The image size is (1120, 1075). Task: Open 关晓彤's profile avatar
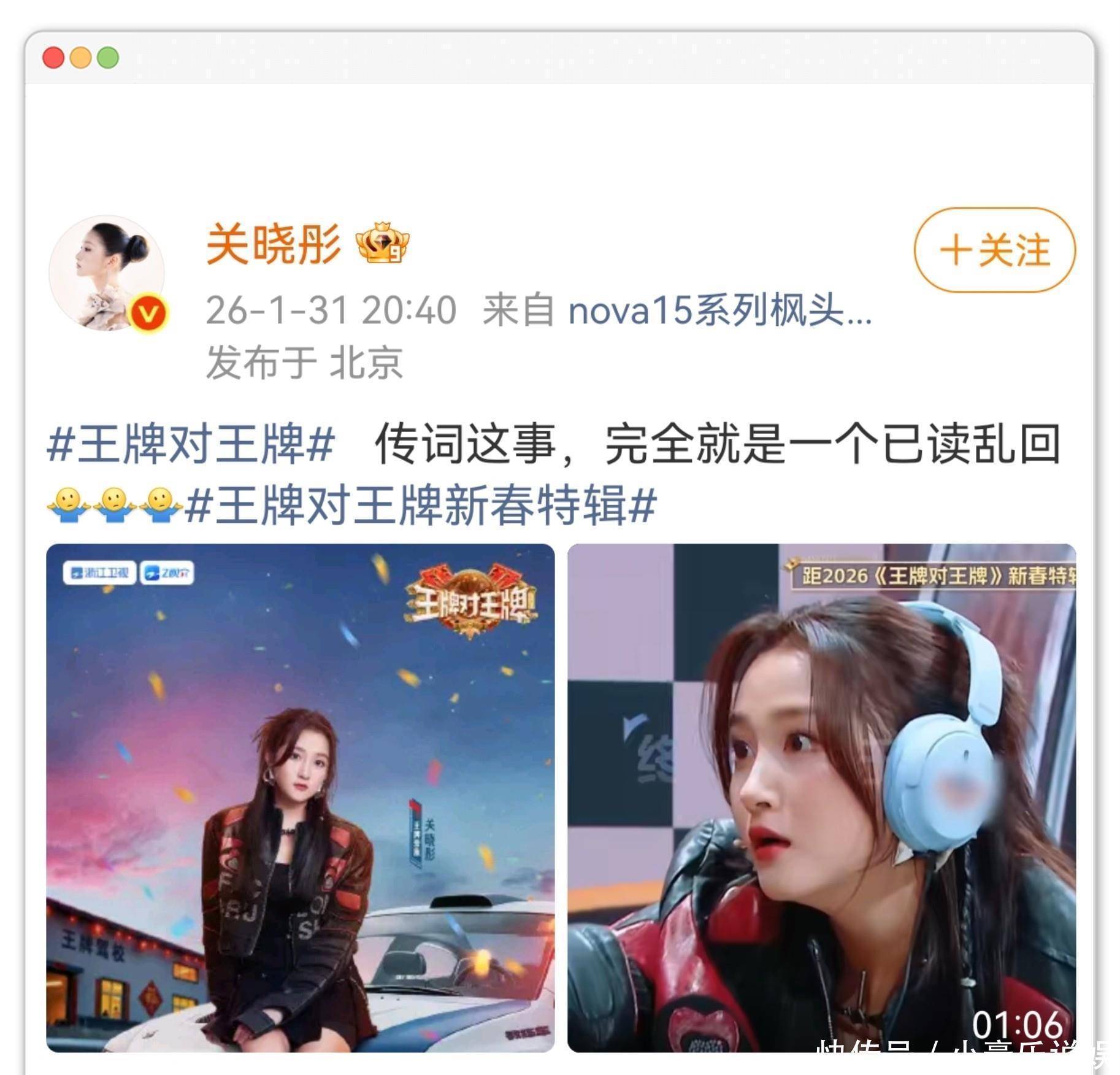(107, 273)
